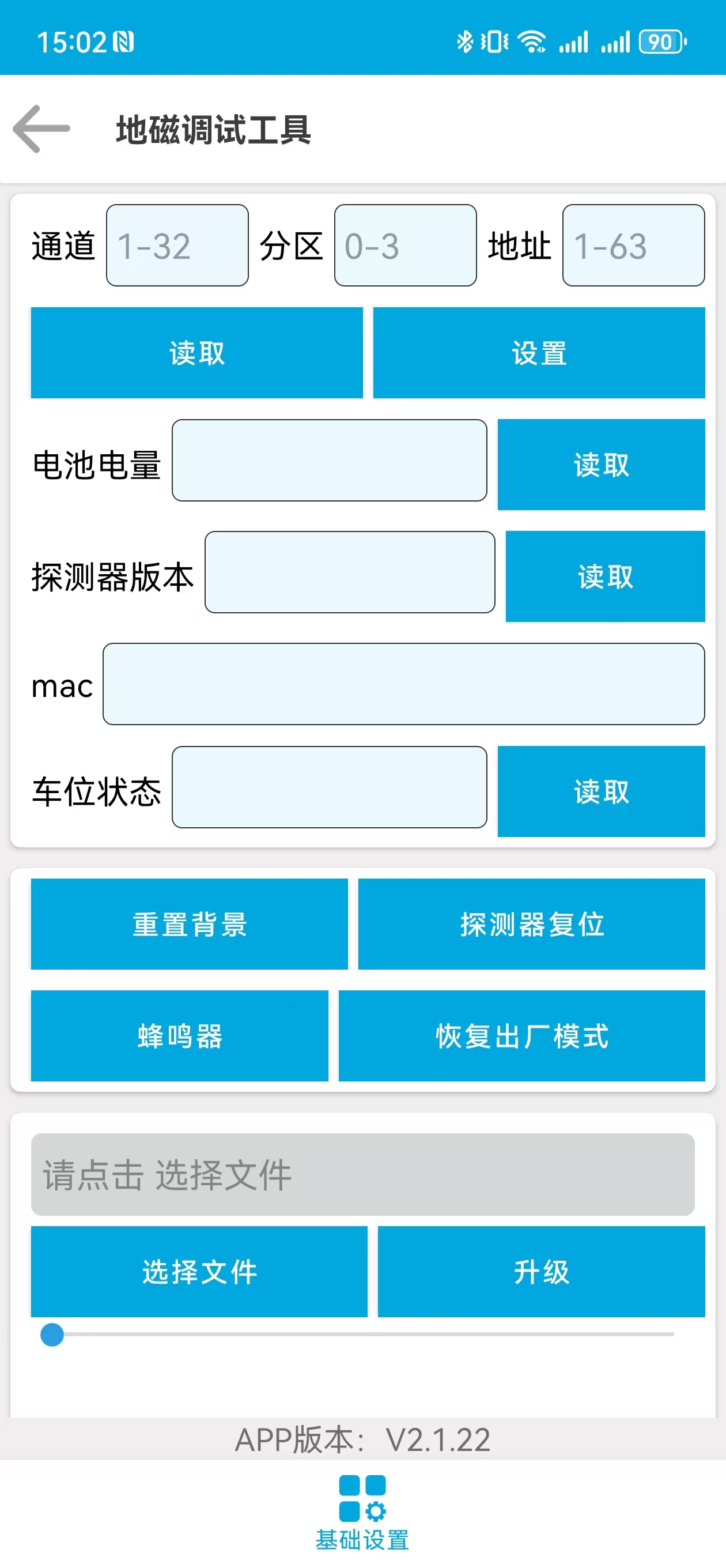Open the 基础设置 tab

click(362, 1513)
